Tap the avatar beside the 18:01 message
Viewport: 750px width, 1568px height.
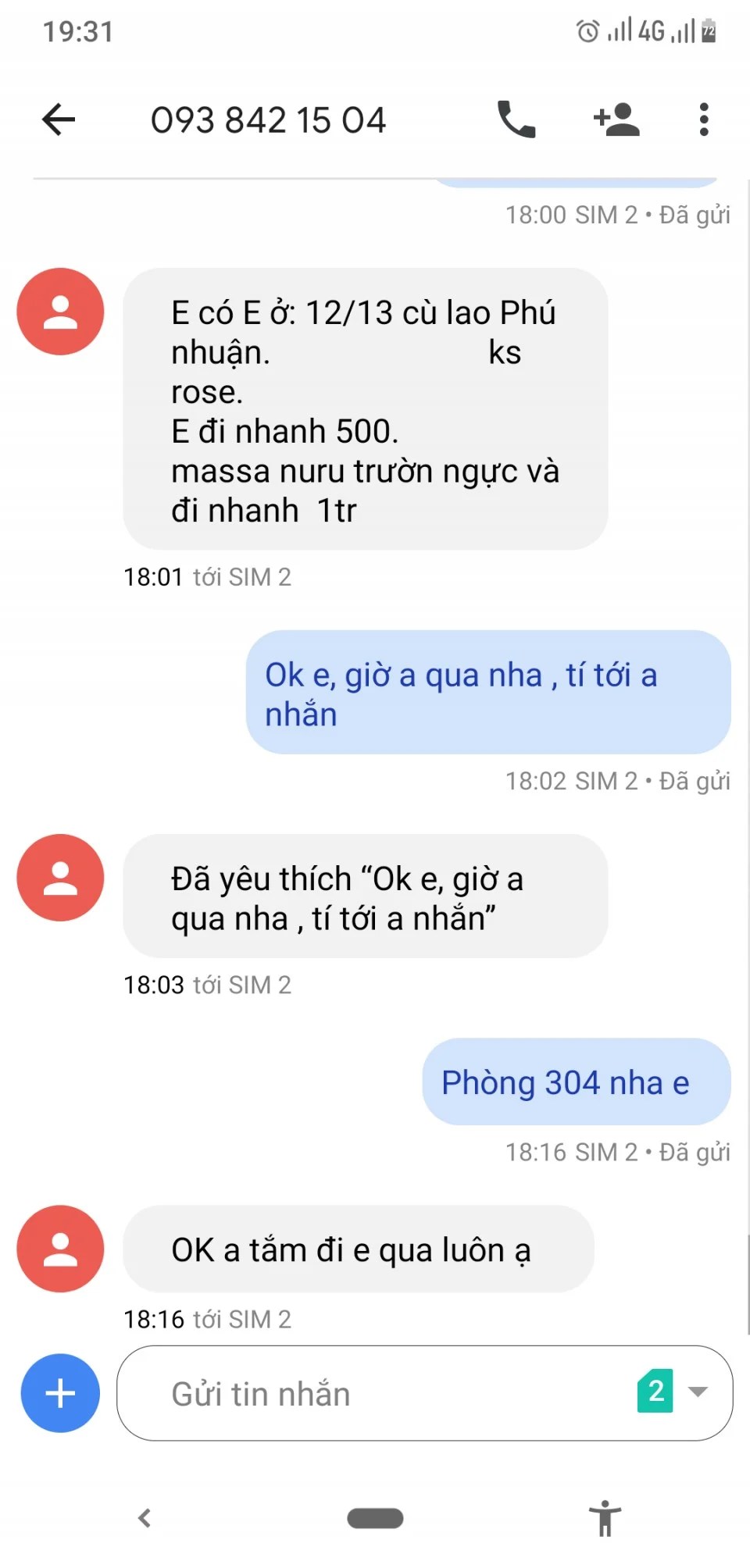[x=60, y=312]
